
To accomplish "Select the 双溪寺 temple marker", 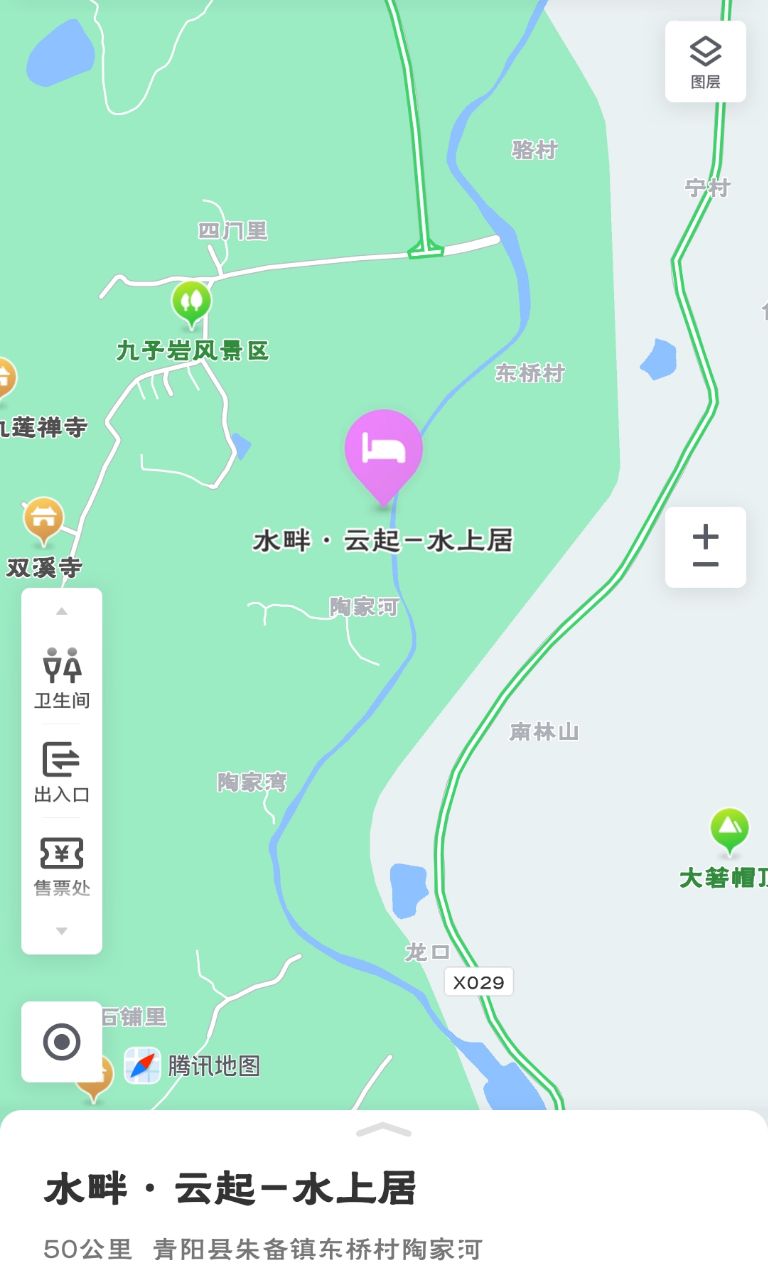I will pyautogui.click(x=43, y=518).
